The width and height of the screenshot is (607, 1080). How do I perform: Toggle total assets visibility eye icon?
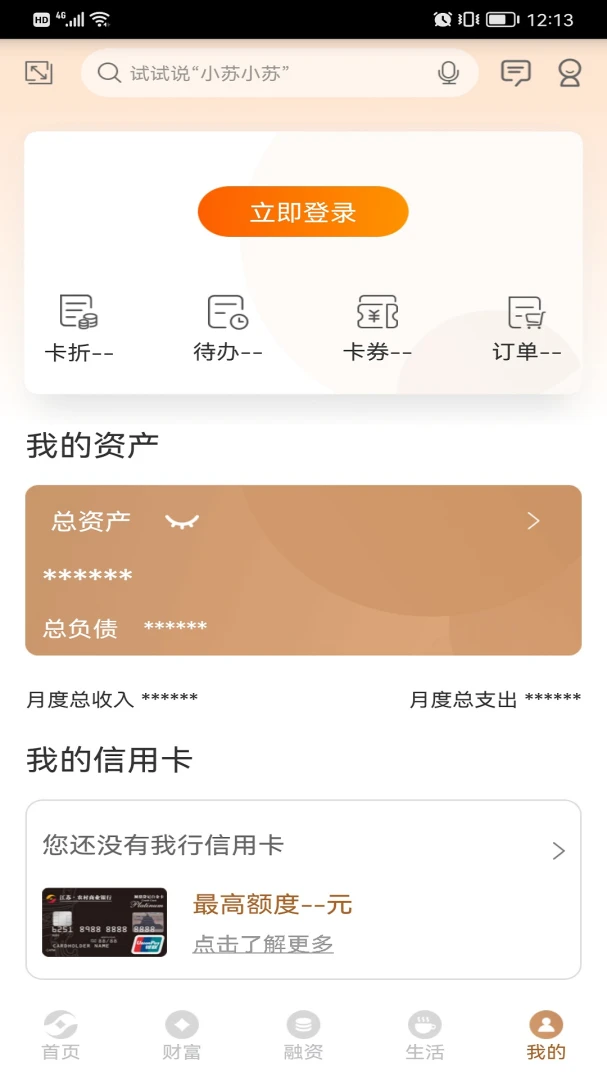point(182,521)
